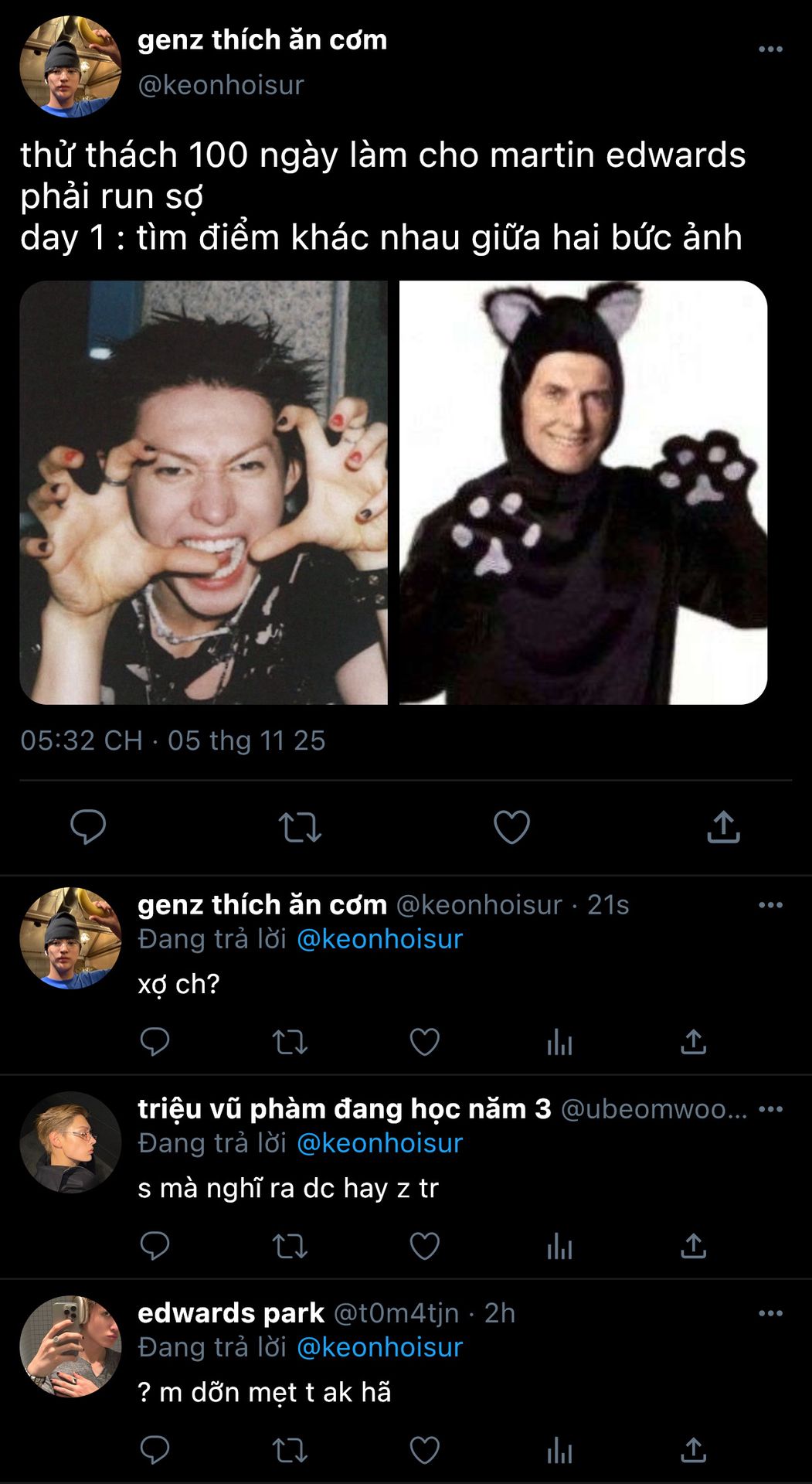Open the left photo in the tweet
Viewport: 812px width, 1484px height.
coord(204,492)
